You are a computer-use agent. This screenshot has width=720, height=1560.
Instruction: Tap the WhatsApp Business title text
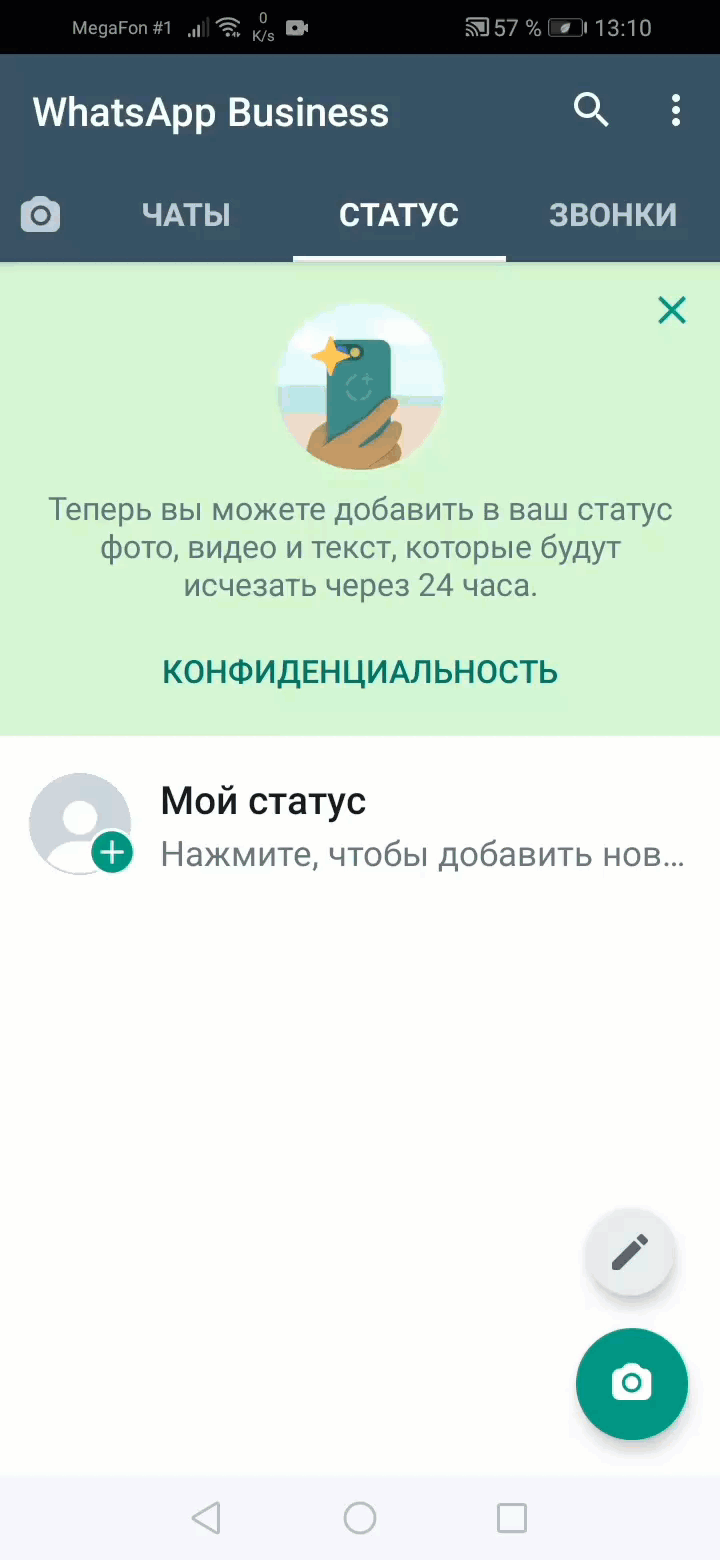coord(210,111)
